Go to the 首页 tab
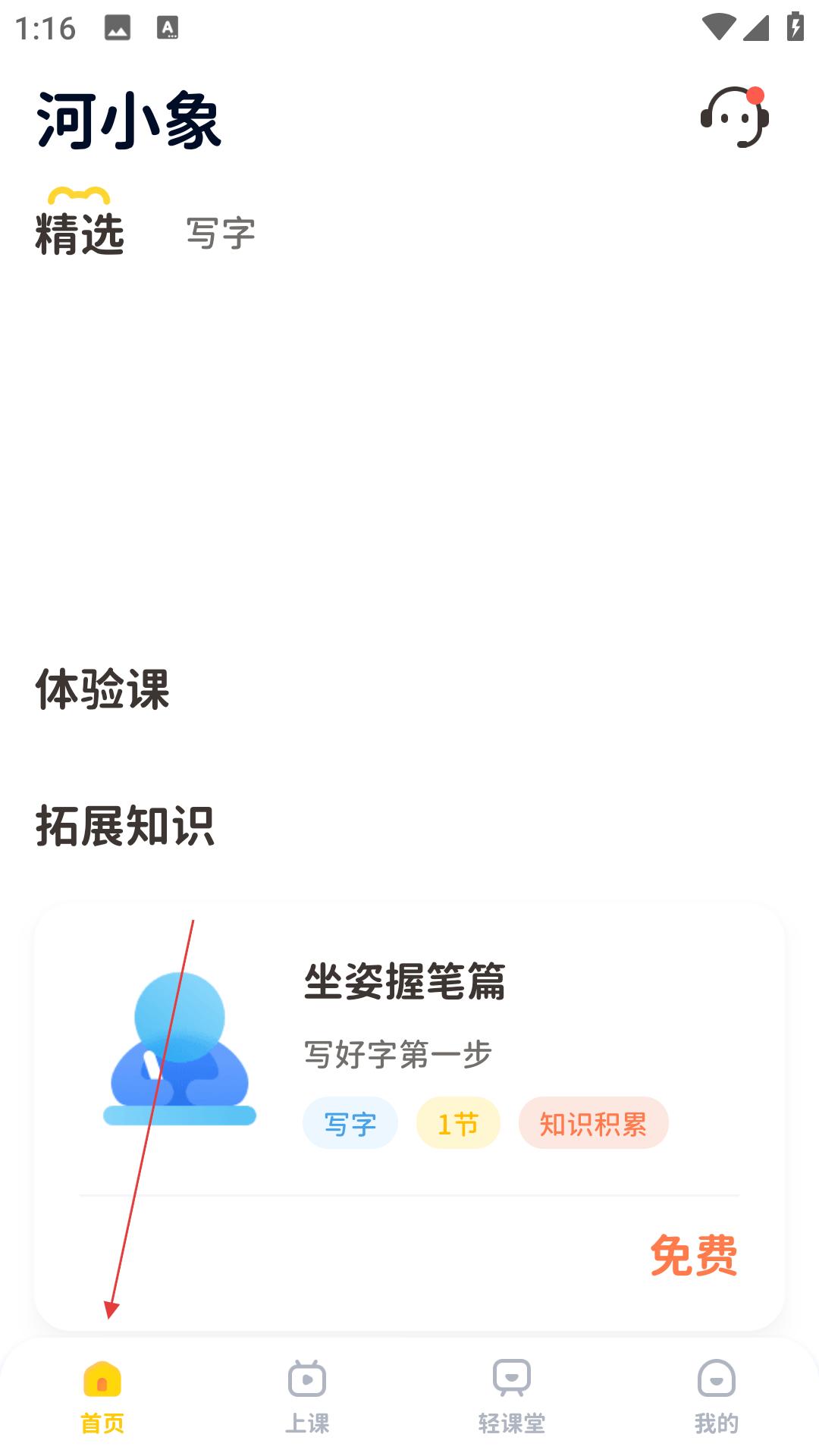This screenshot has width=819, height=1456. point(102,1397)
